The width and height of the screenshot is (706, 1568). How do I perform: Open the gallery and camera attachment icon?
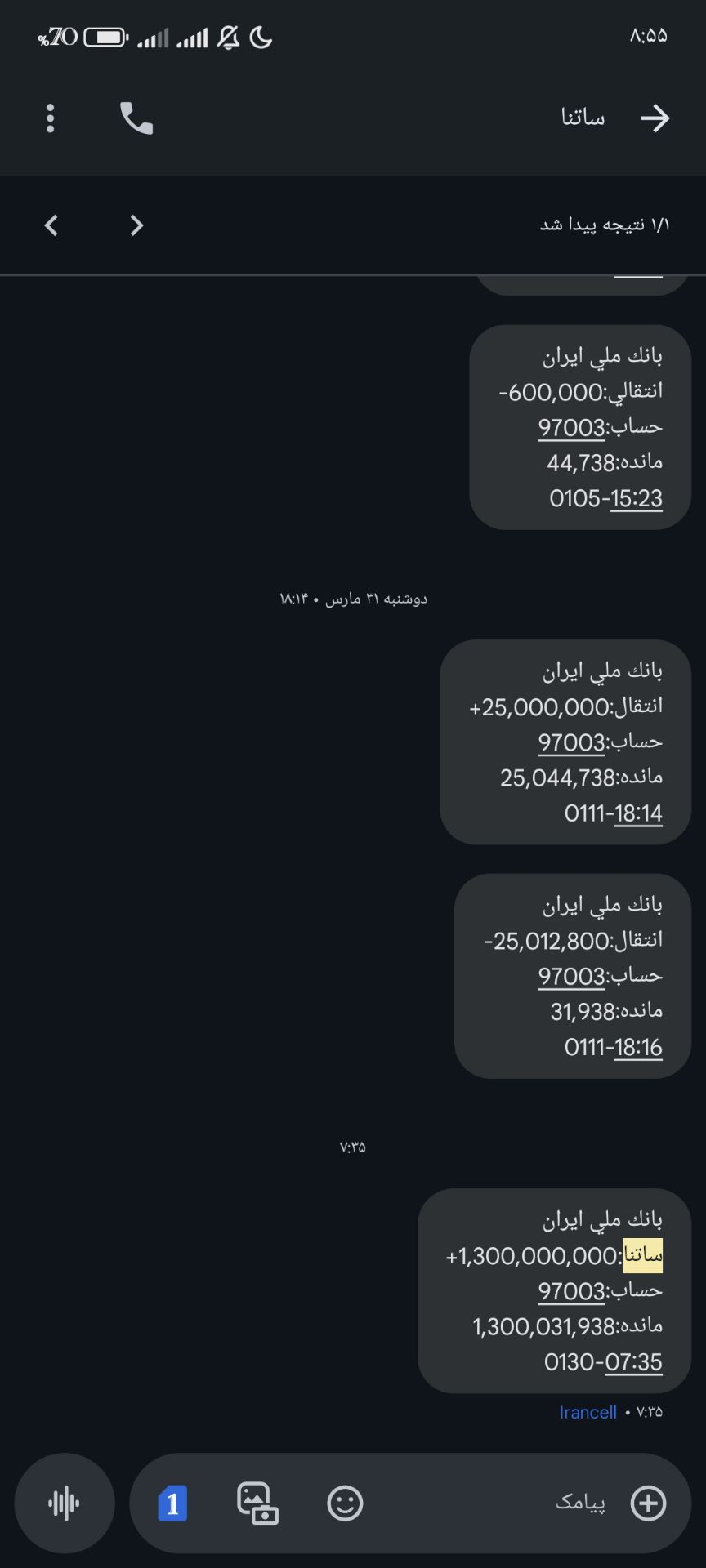(x=257, y=1503)
